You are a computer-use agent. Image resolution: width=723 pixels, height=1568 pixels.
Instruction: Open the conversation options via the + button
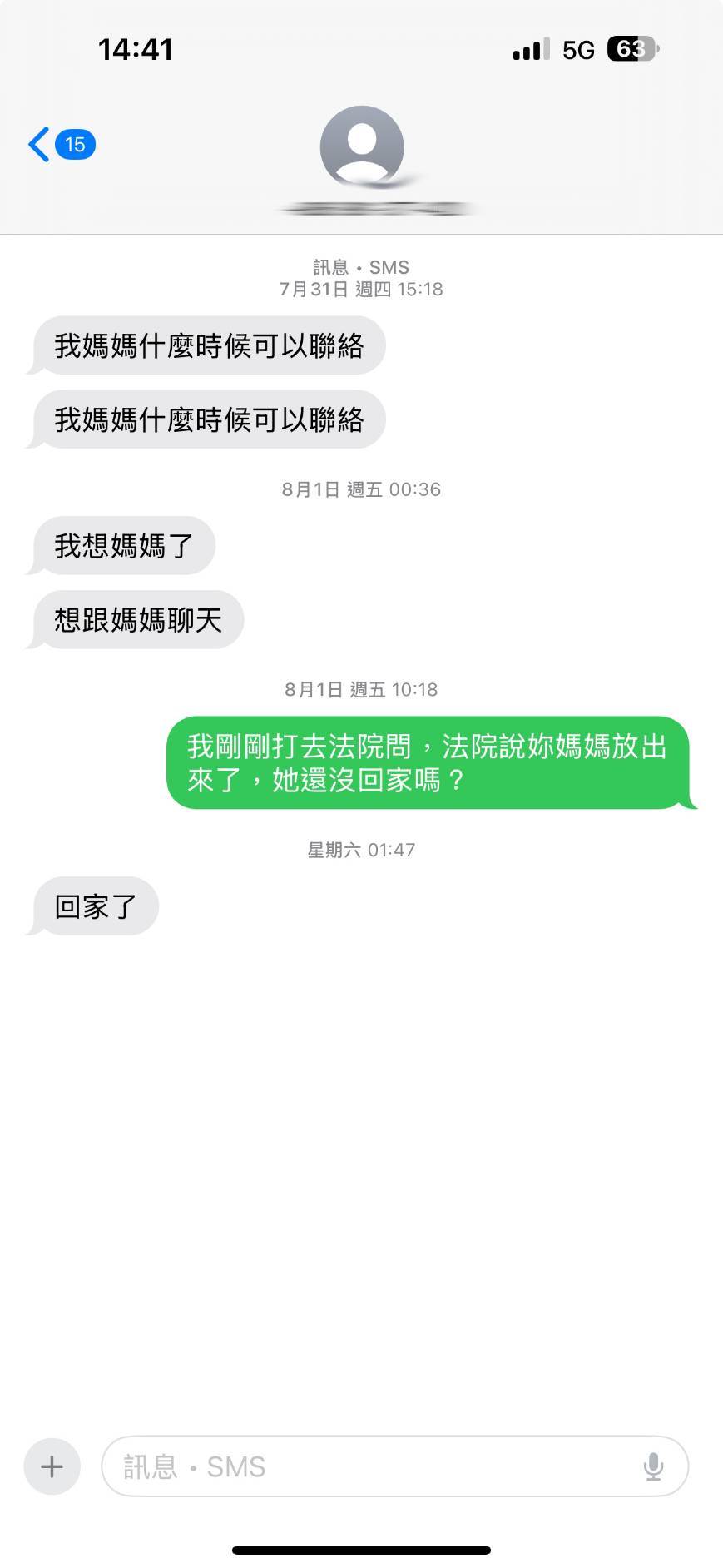(x=52, y=1466)
